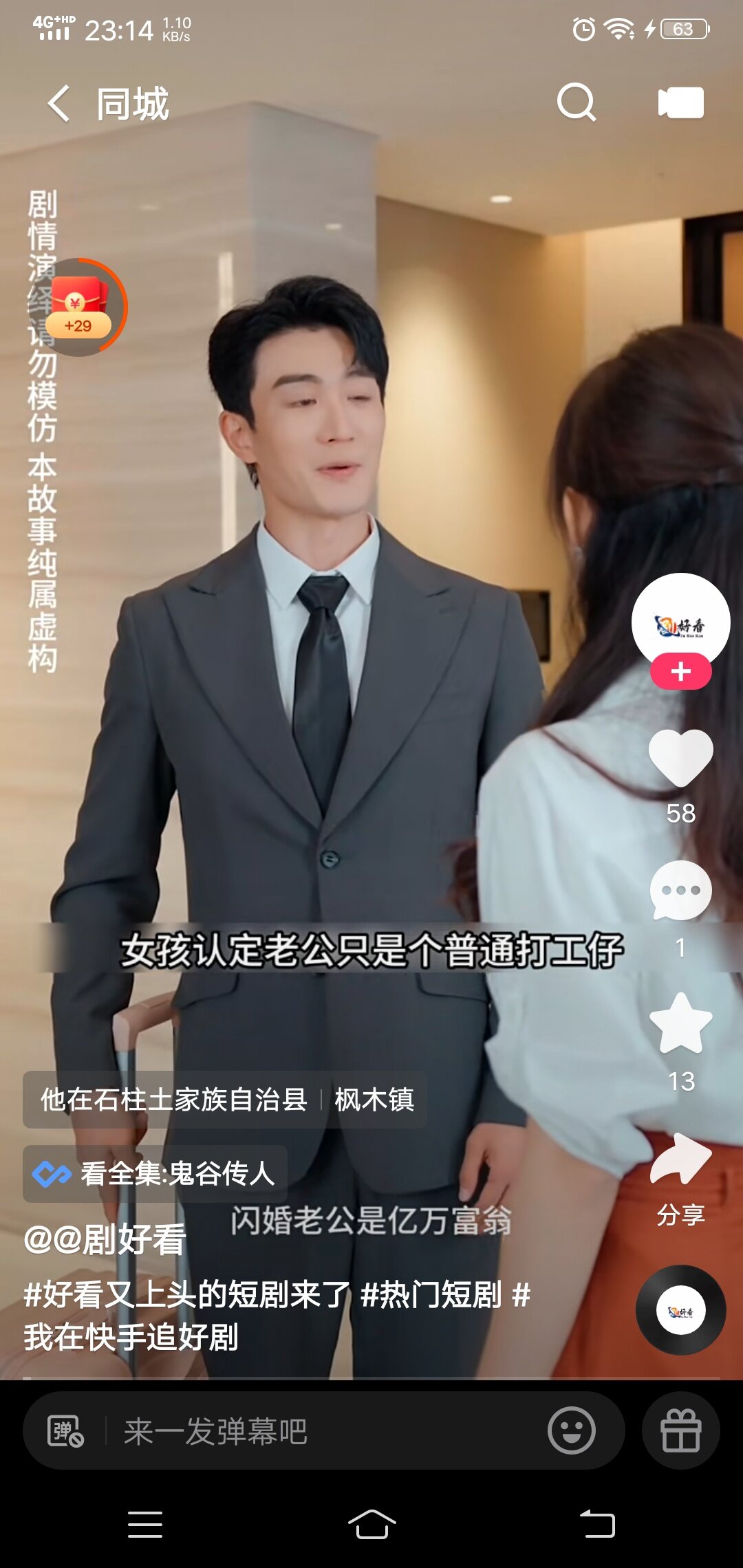The height and width of the screenshot is (1568, 743).
Task: Go back from the 同城 page
Action: tap(59, 104)
